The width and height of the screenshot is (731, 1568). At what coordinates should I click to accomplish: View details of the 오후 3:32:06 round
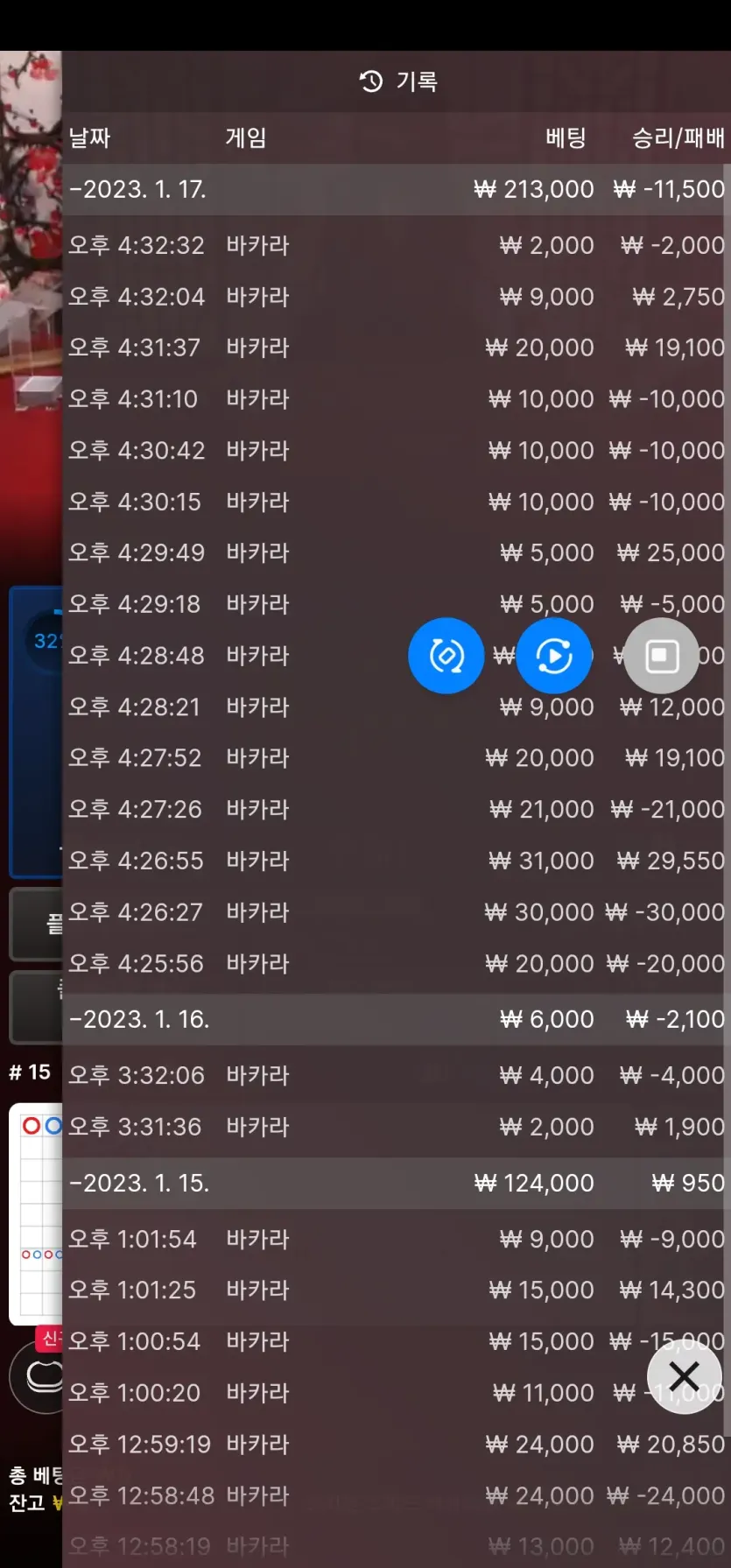pyautogui.click(x=396, y=1075)
